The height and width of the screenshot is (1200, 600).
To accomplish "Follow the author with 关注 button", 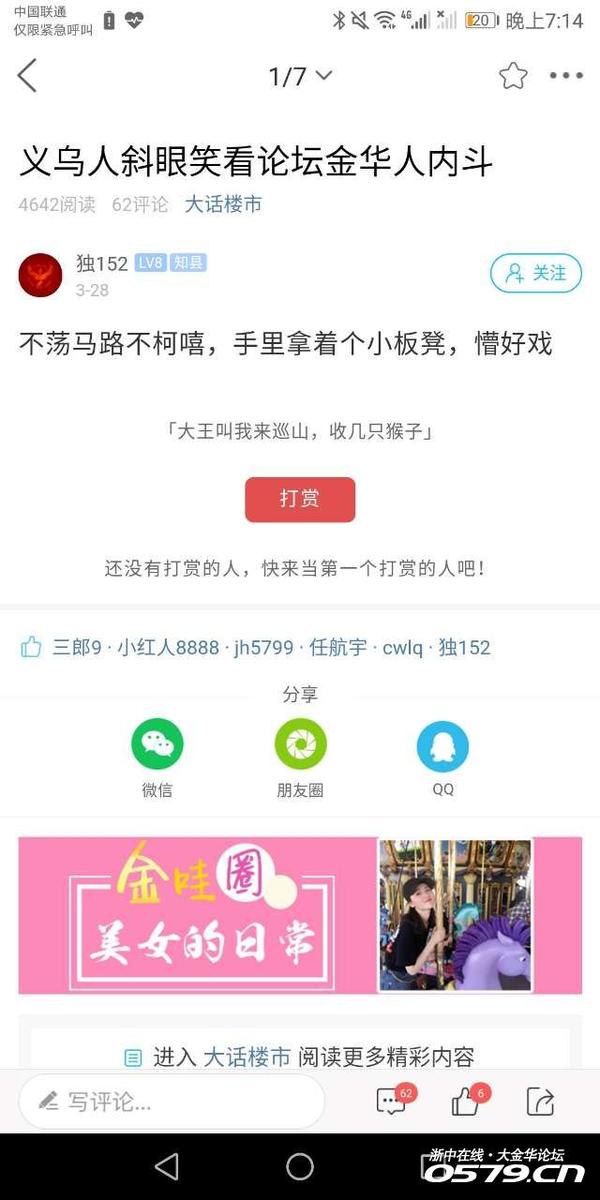I will click(536, 273).
